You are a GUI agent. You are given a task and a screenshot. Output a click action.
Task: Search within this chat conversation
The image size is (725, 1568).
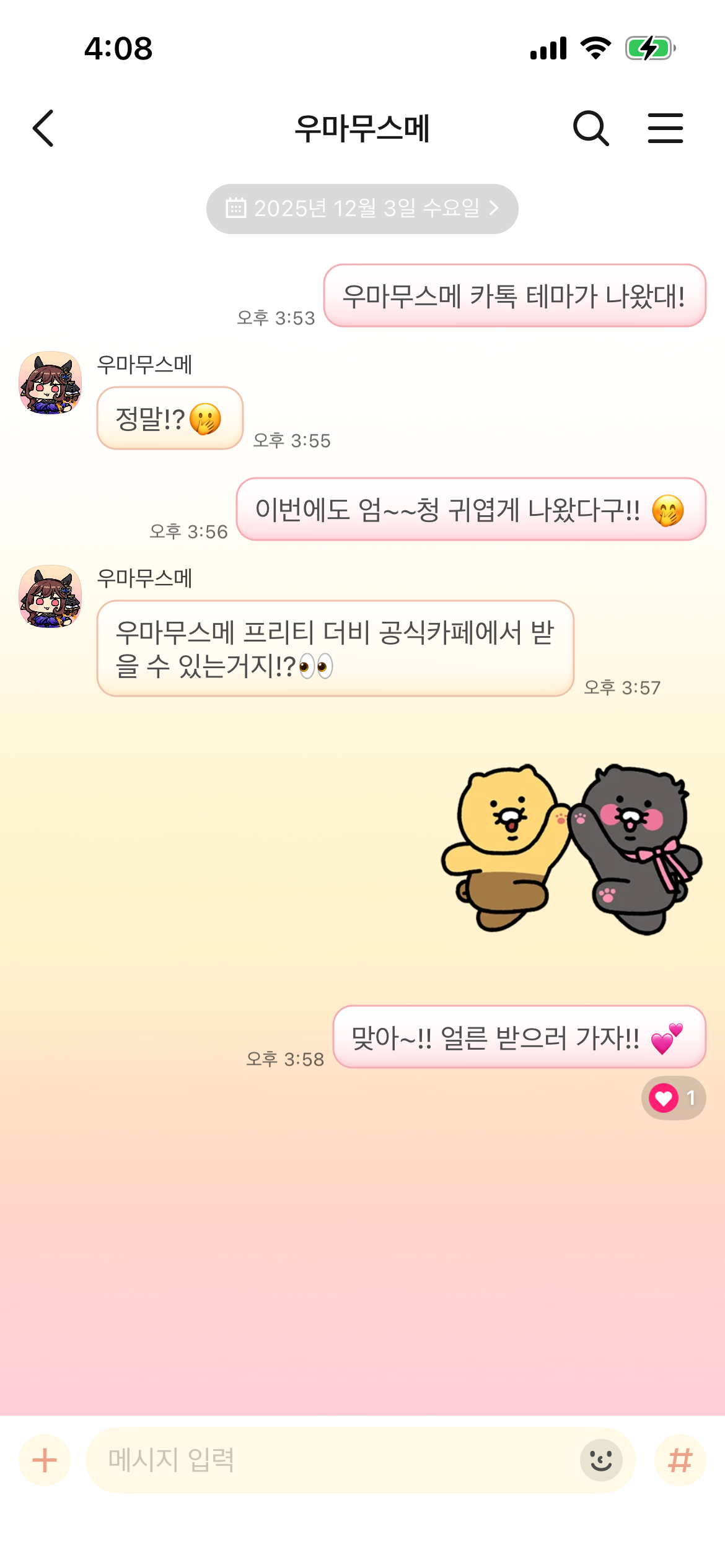591,128
